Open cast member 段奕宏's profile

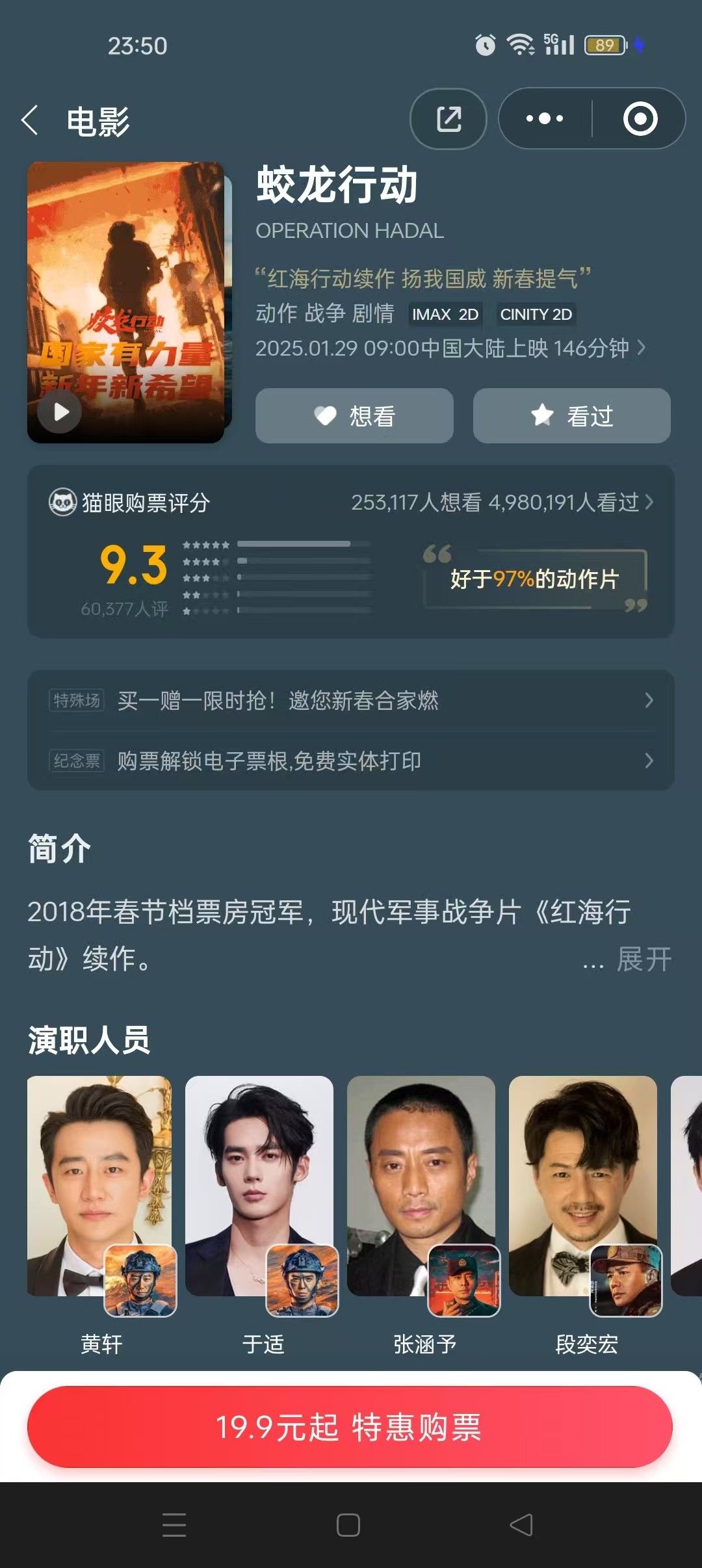586,1212
